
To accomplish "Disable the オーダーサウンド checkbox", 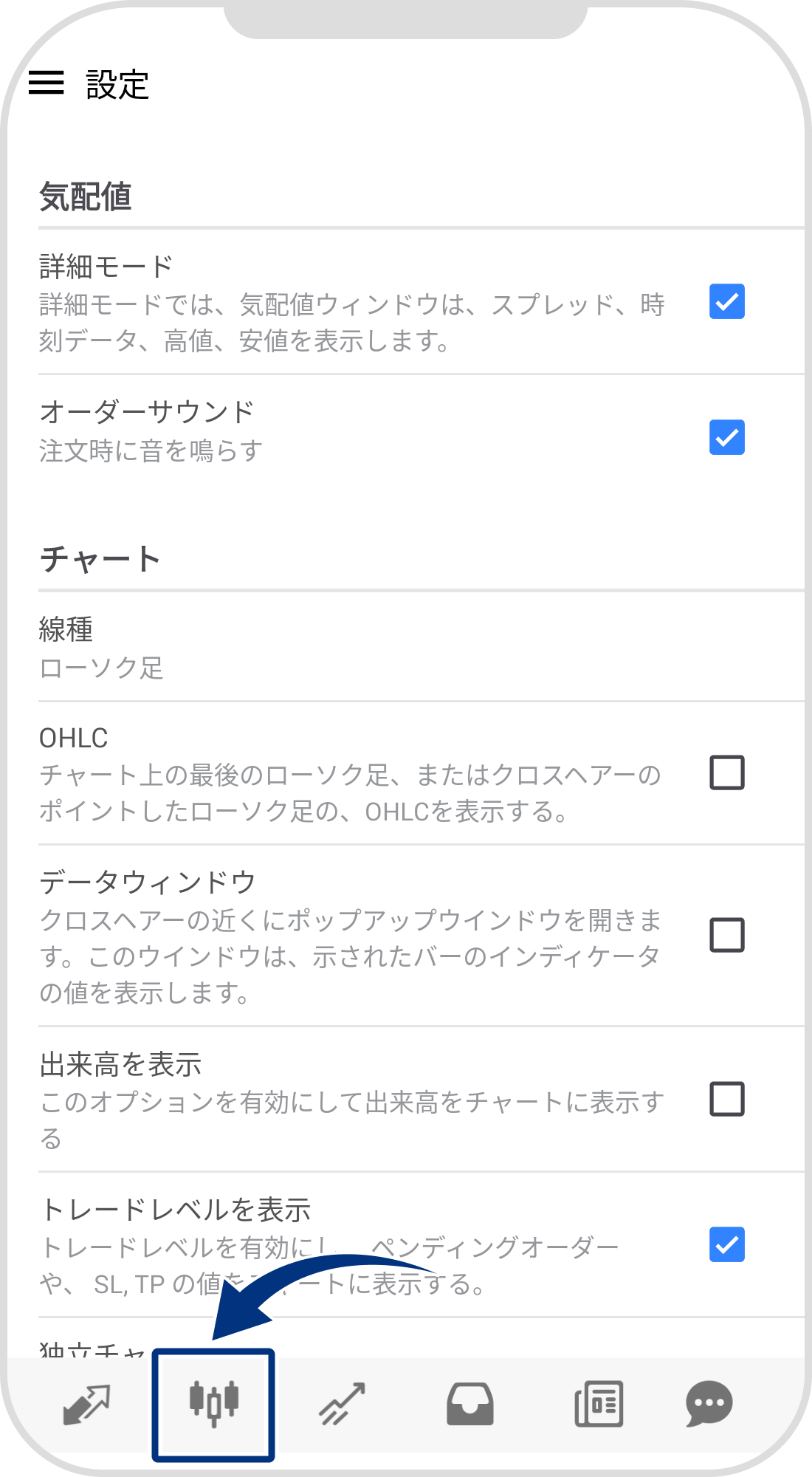I will coord(728,439).
